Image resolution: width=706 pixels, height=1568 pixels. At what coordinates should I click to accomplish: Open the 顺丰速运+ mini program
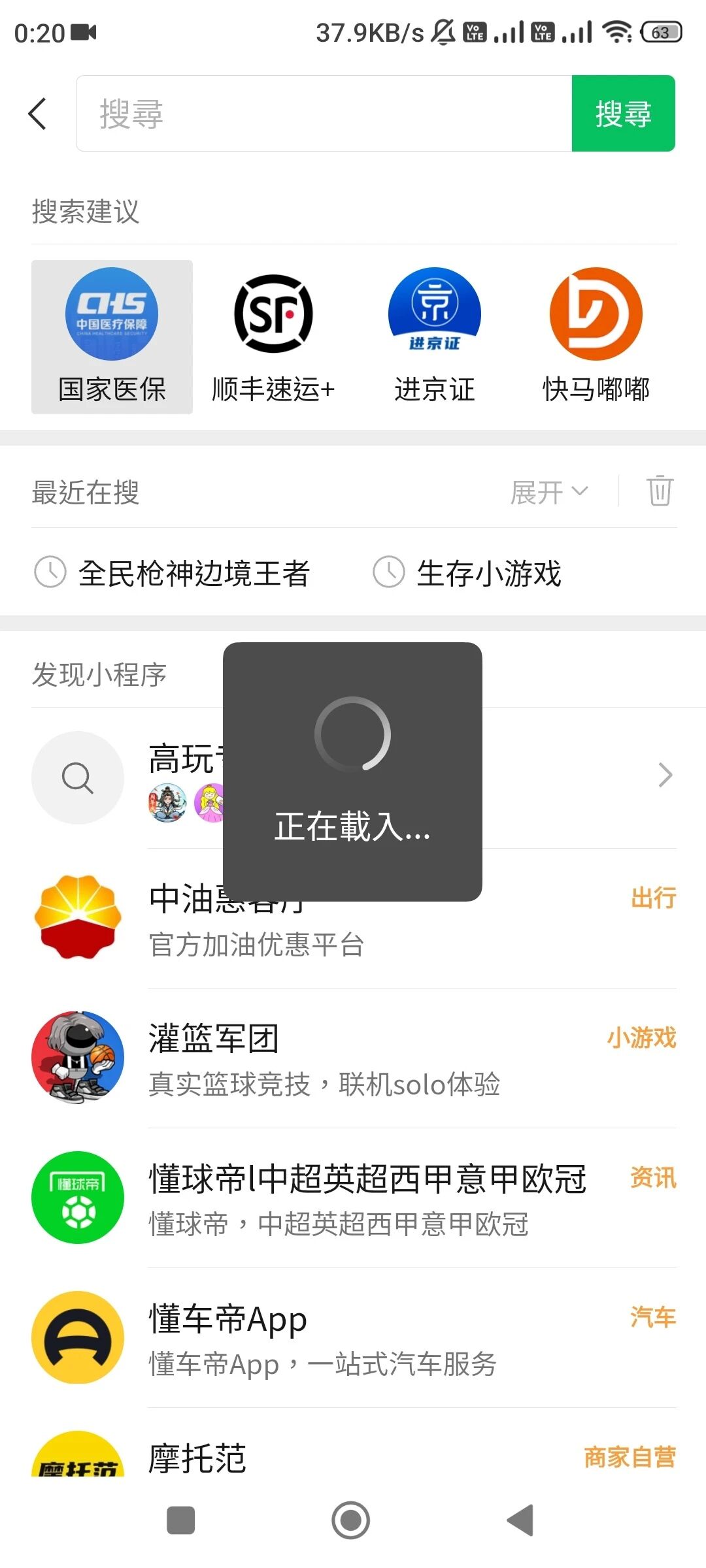click(273, 337)
